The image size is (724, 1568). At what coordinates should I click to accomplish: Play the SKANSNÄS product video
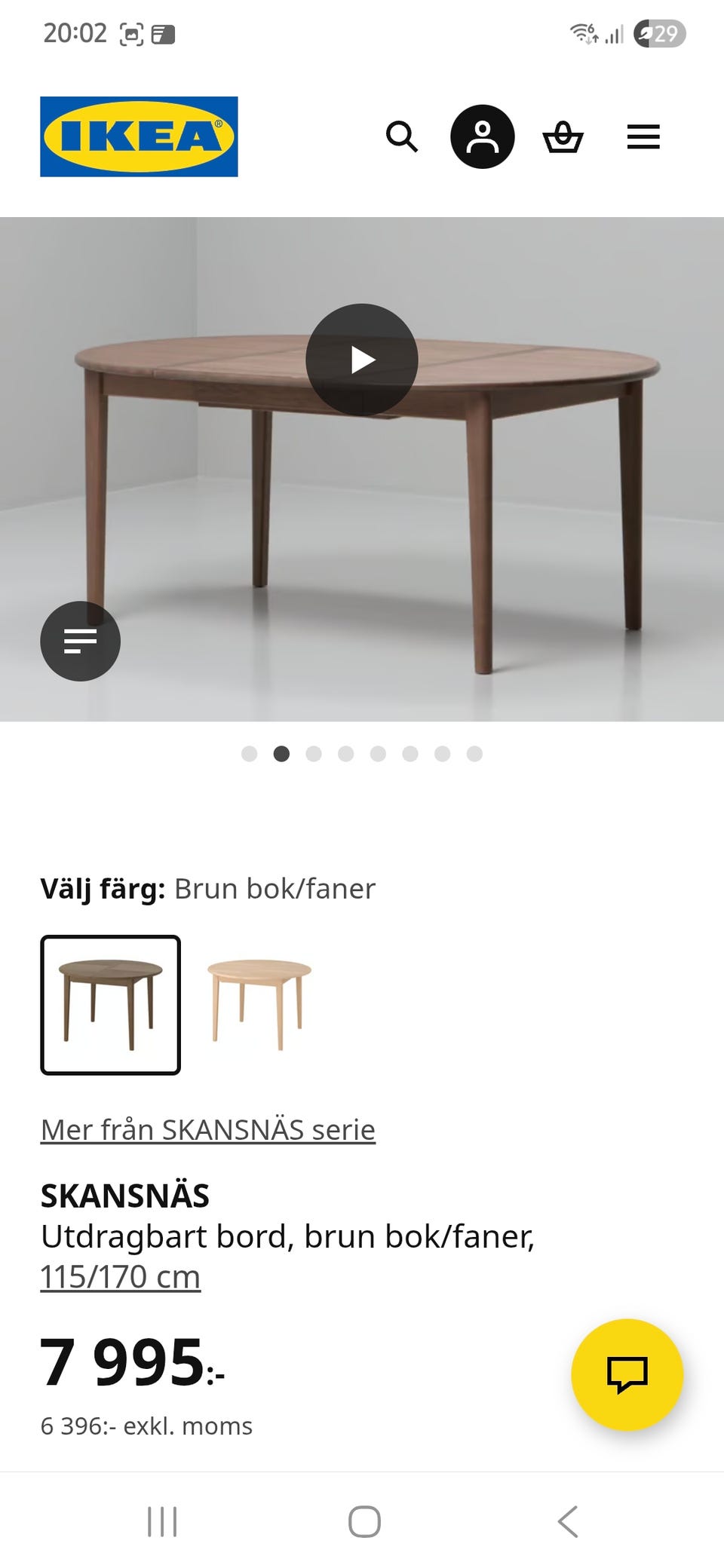tap(361, 360)
